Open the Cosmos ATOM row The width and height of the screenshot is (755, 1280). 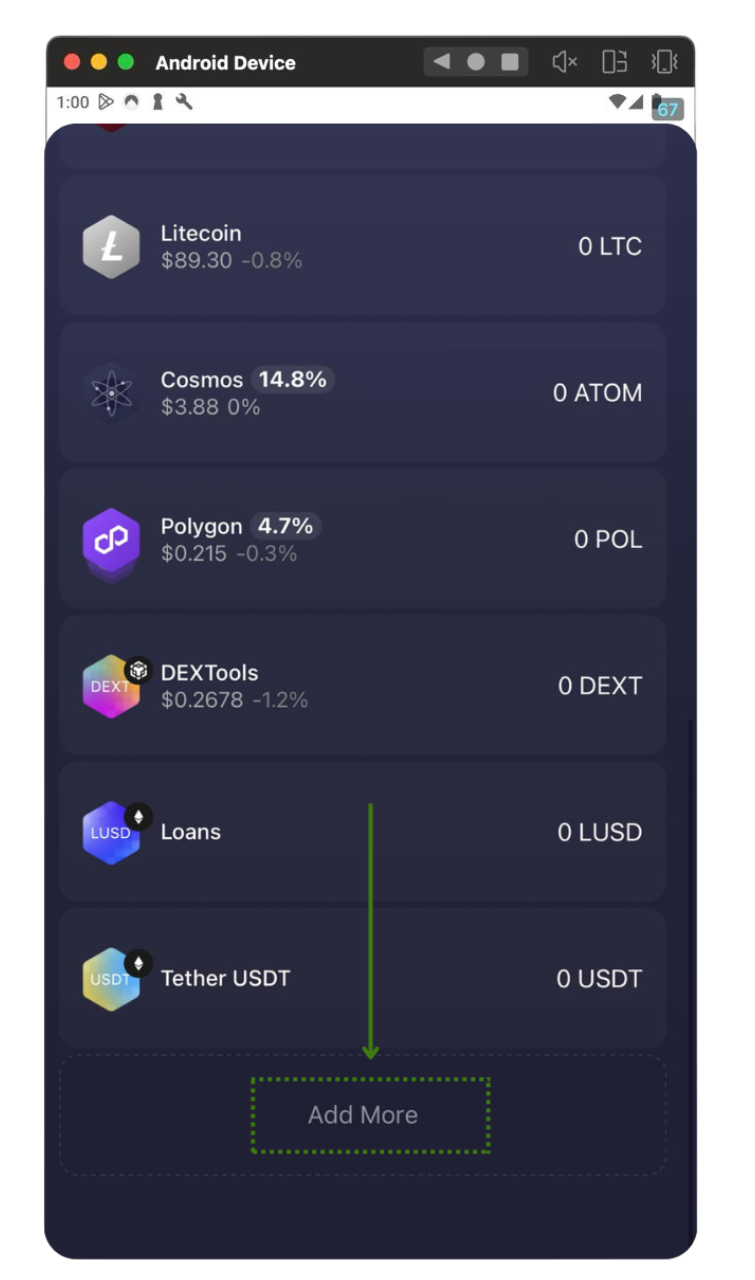coord(362,392)
